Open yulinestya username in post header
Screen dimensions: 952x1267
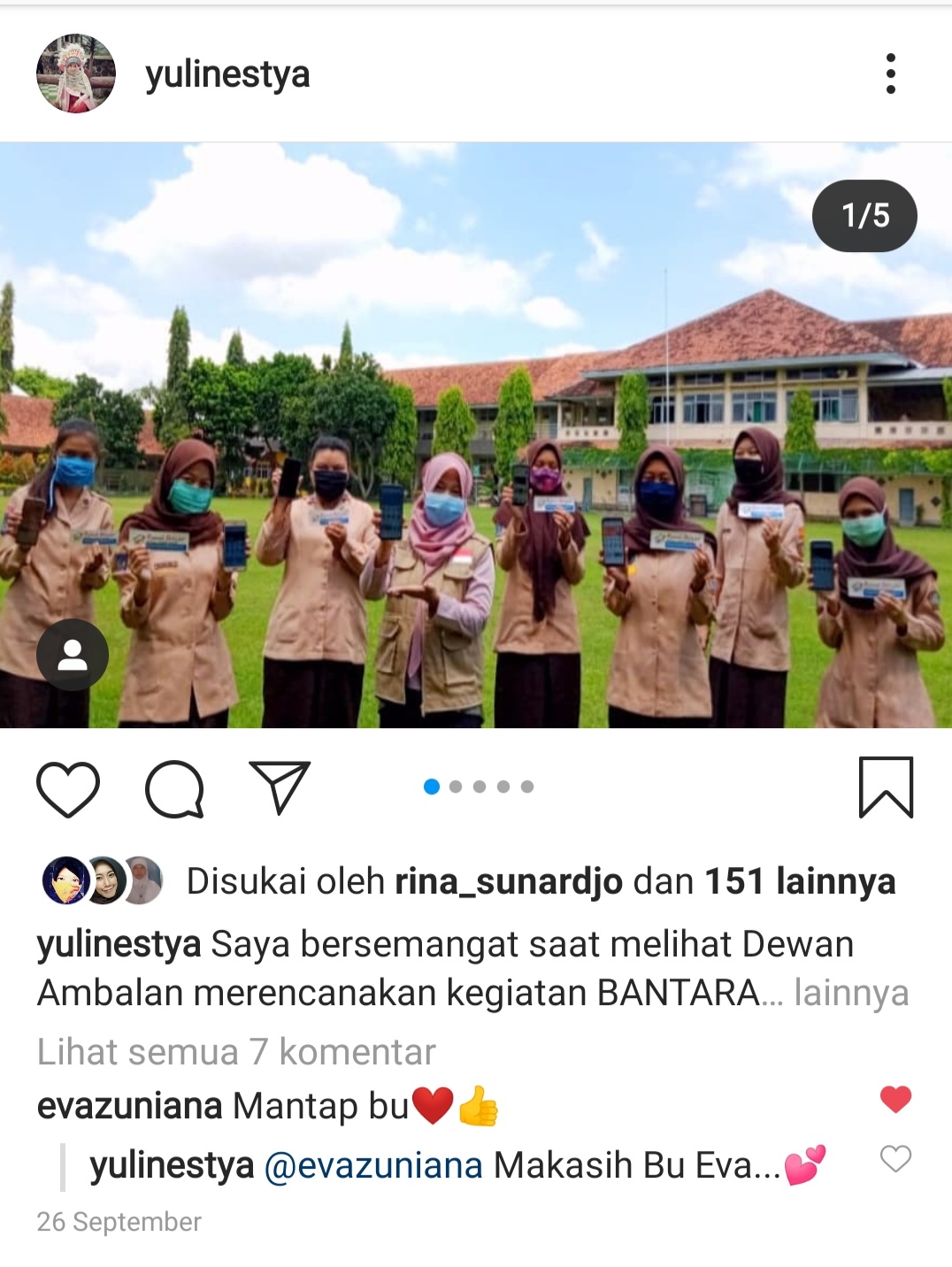pyautogui.click(x=227, y=75)
